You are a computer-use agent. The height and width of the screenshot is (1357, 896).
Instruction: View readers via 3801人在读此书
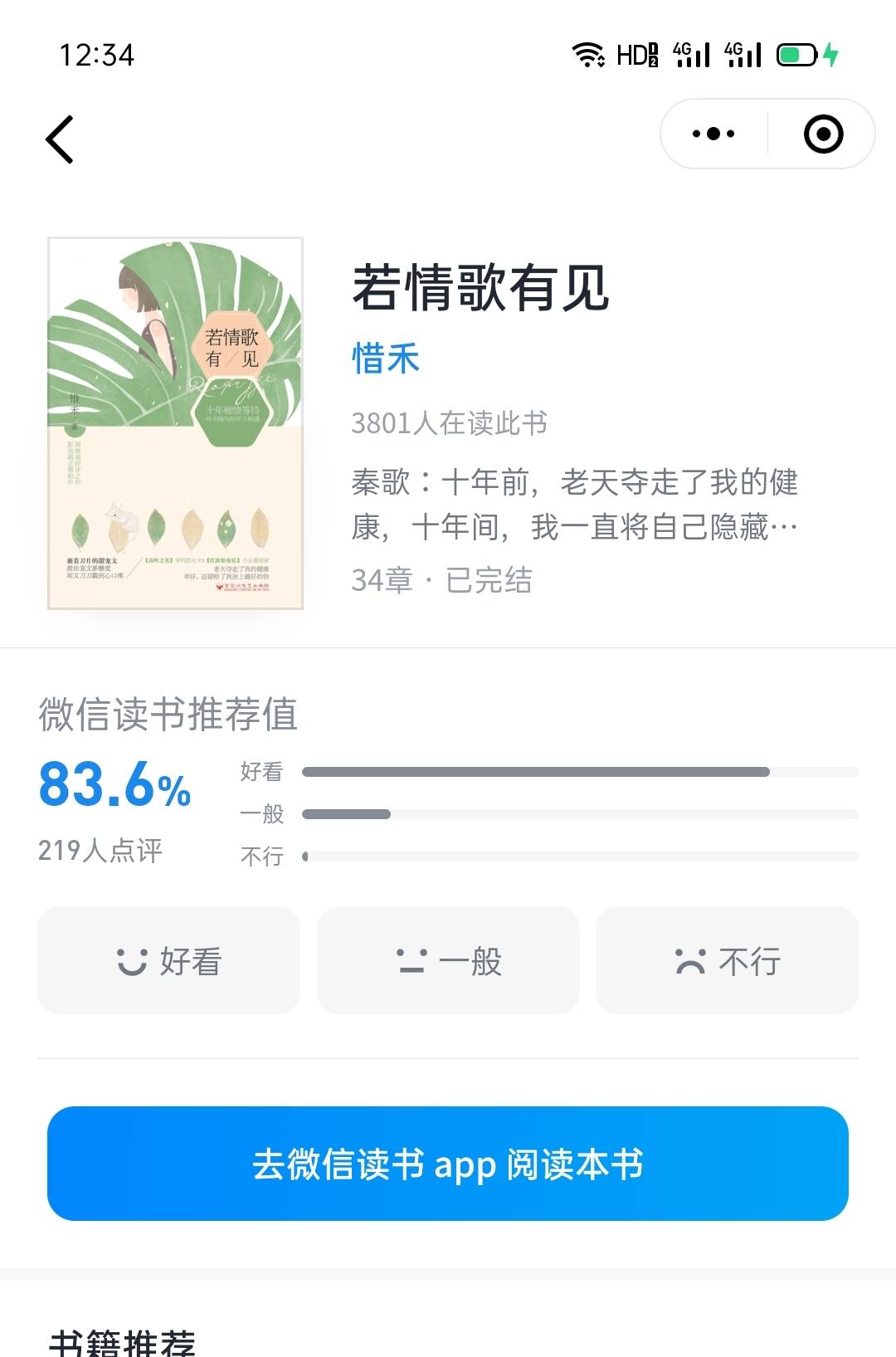click(452, 423)
